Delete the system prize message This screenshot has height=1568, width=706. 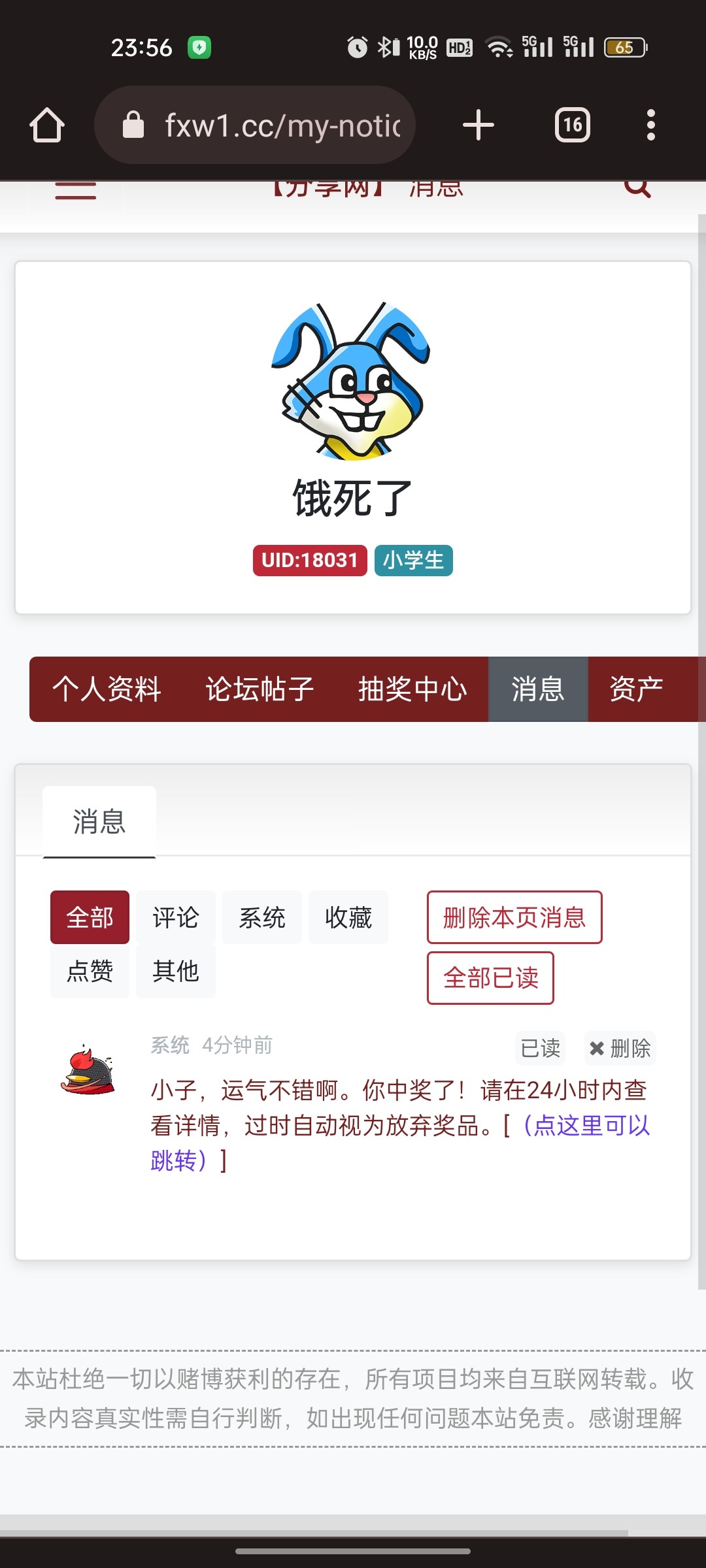[620, 1049]
